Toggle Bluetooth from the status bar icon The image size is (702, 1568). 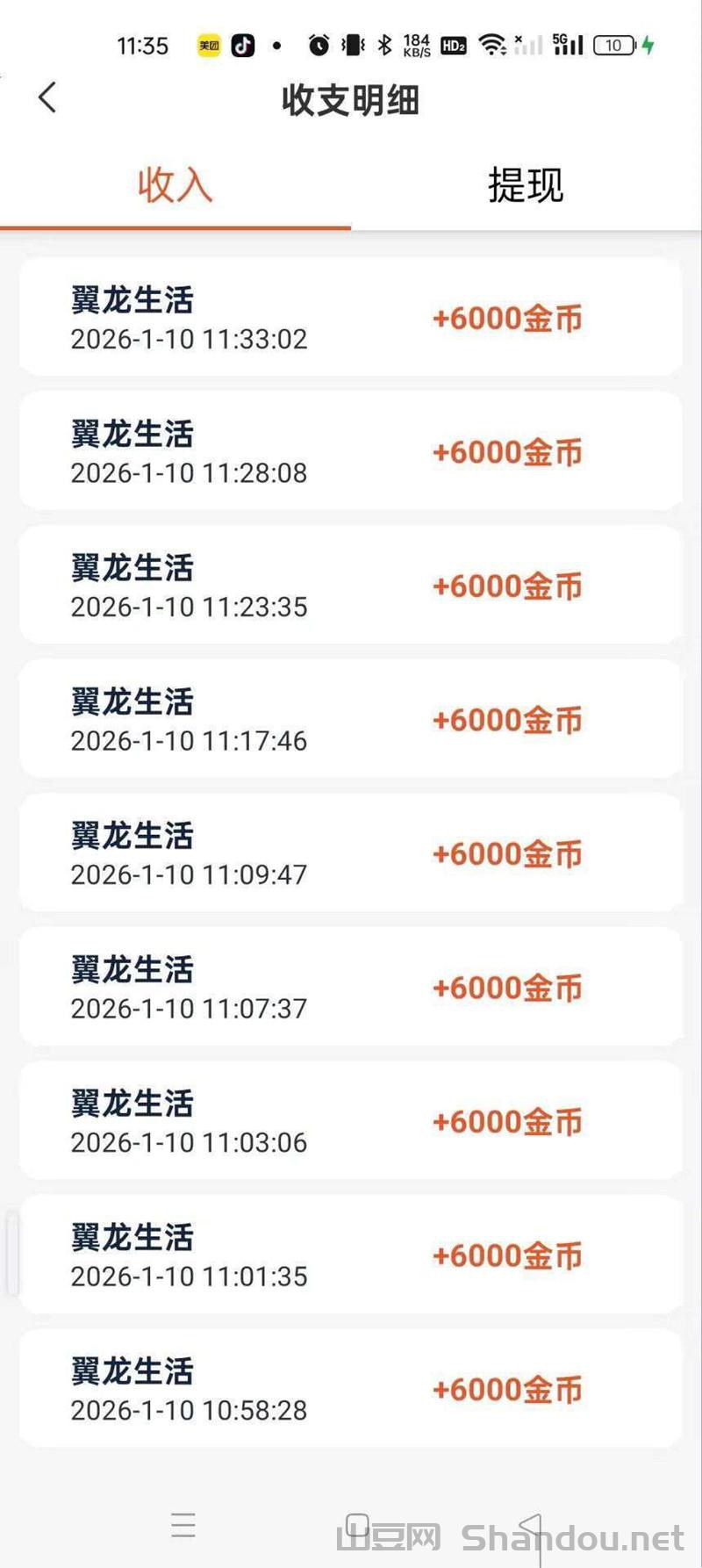383,44
